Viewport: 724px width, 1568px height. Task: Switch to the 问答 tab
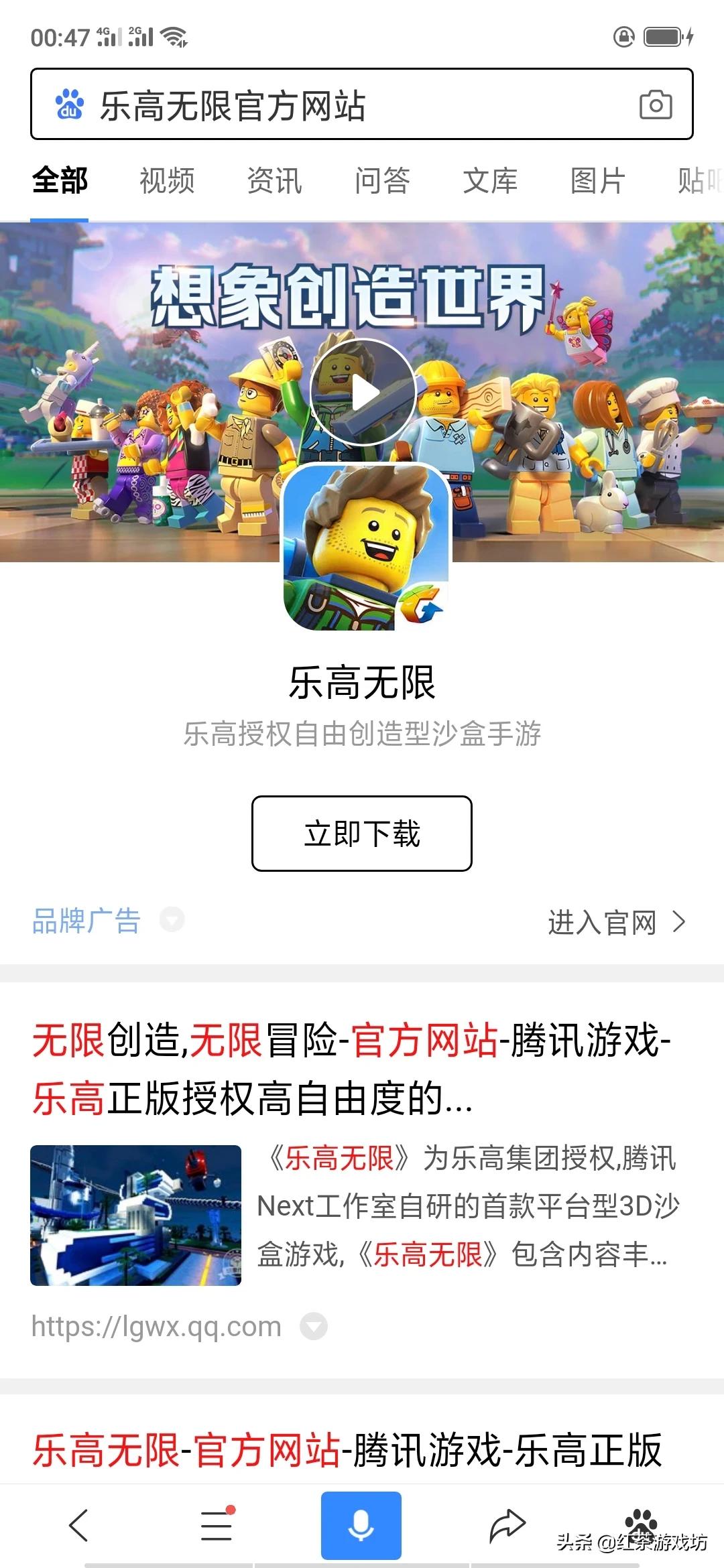pyautogui.click(x=382, y=181)
